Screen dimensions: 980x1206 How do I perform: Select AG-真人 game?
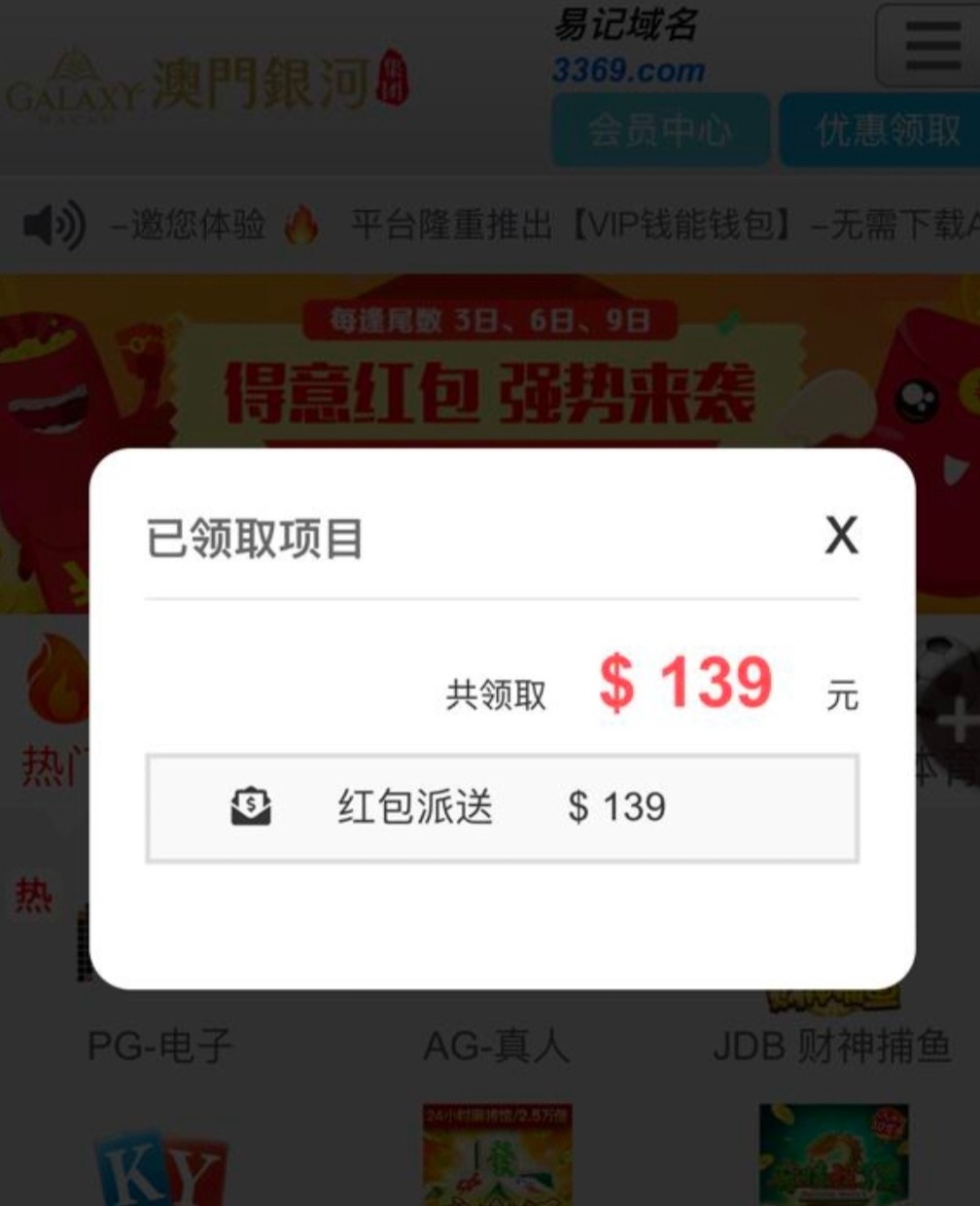(x=496, y=1046)
